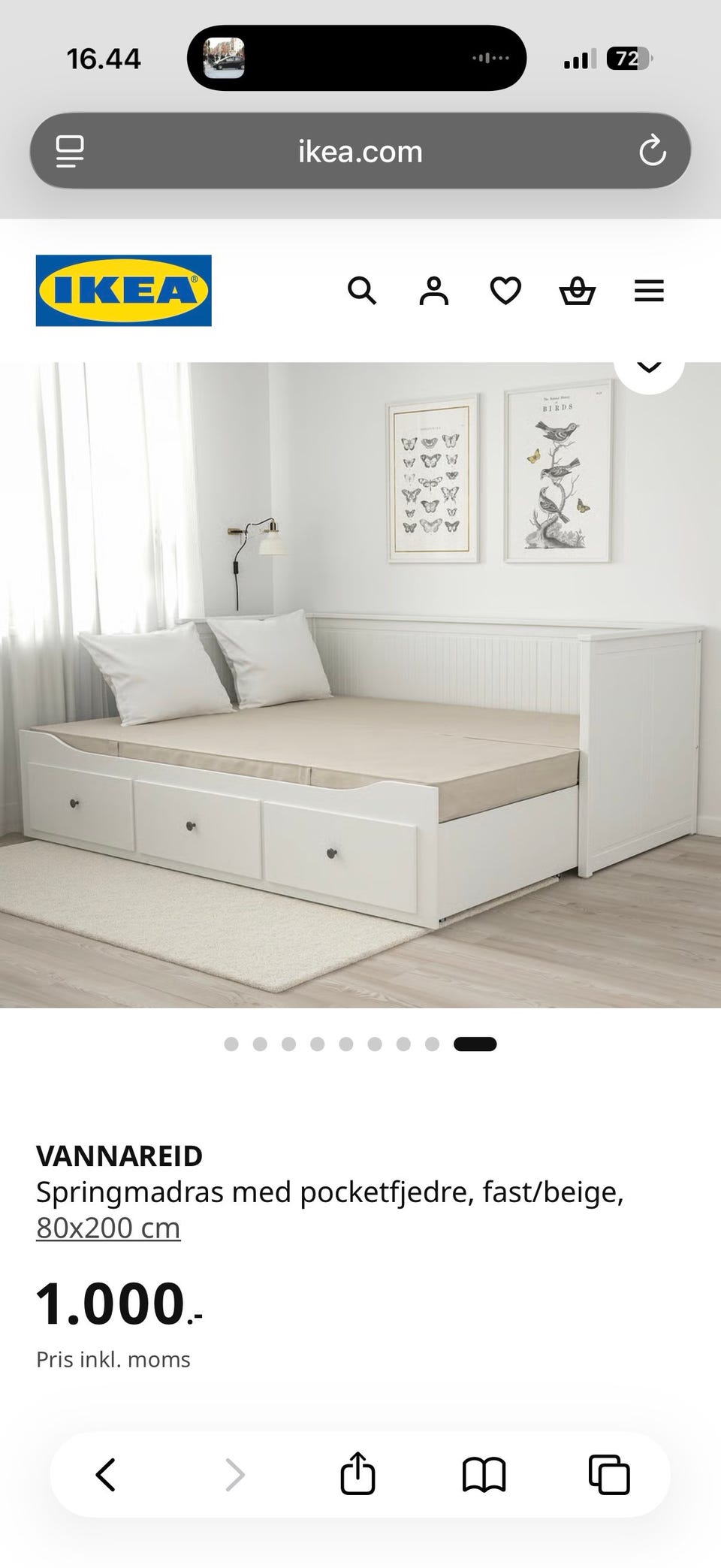Open IKEA site search

pos(361,290)
